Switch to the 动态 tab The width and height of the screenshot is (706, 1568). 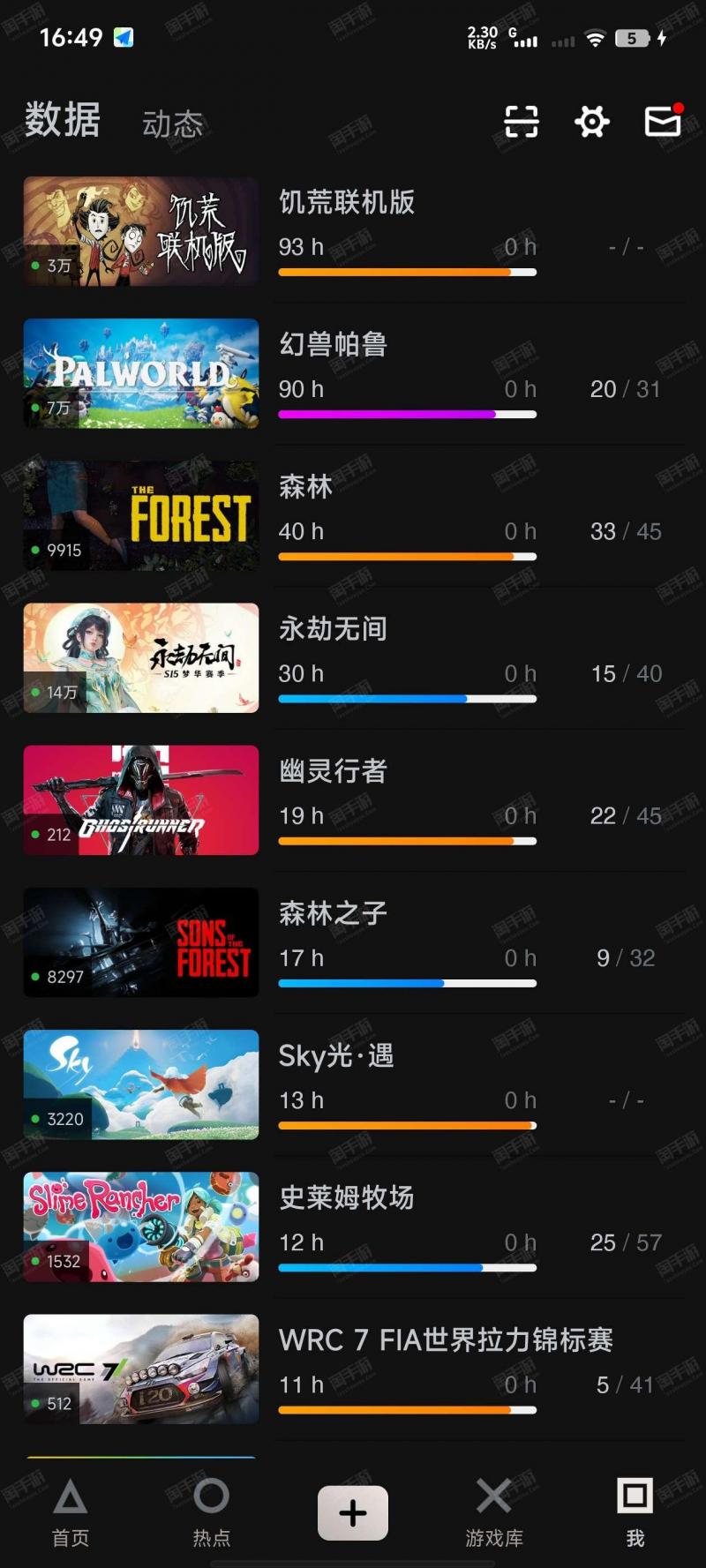coord(173,124)
